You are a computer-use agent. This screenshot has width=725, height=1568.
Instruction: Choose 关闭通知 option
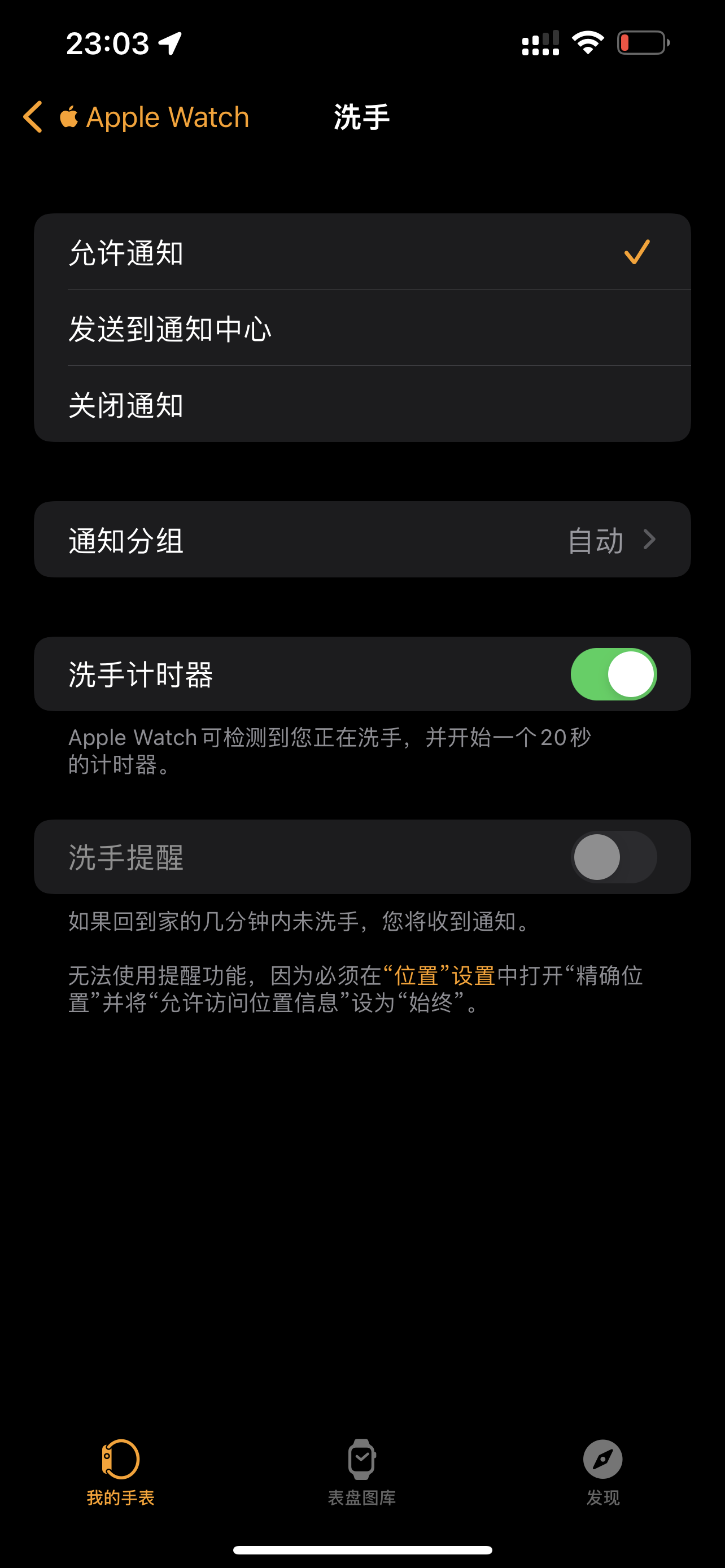(361, 405)
